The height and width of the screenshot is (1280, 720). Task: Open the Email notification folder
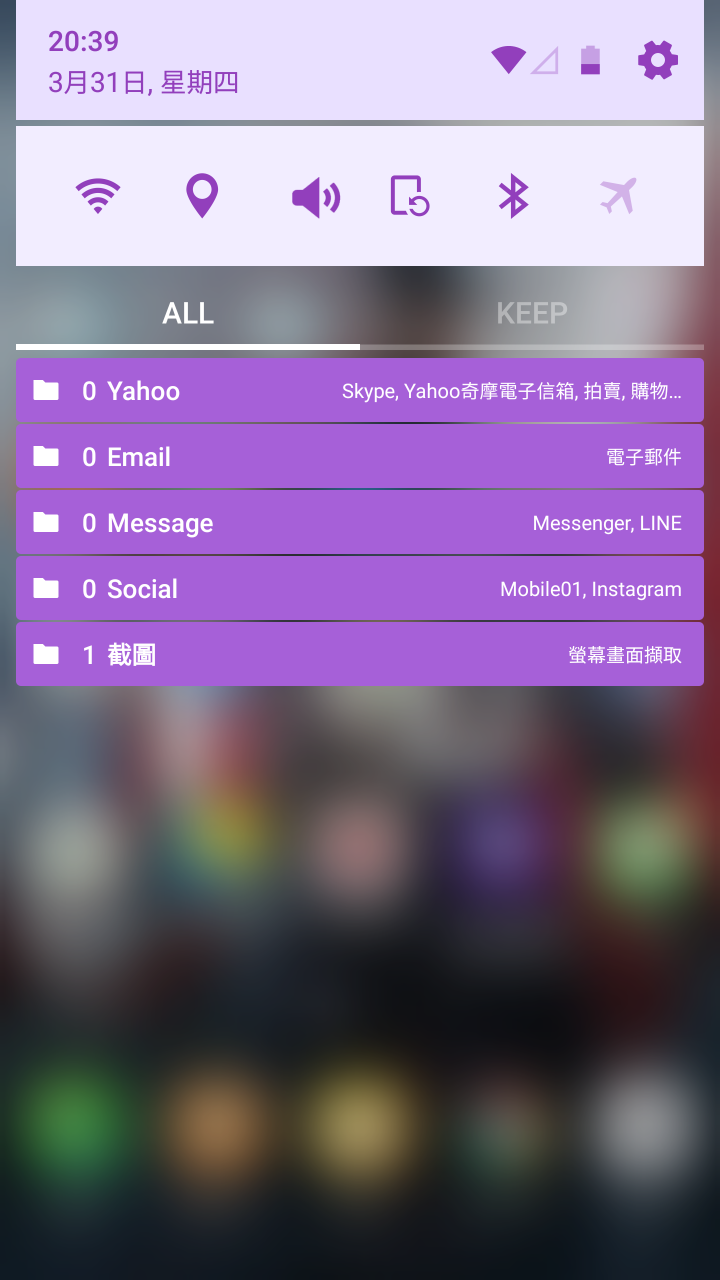coord(360,457)
